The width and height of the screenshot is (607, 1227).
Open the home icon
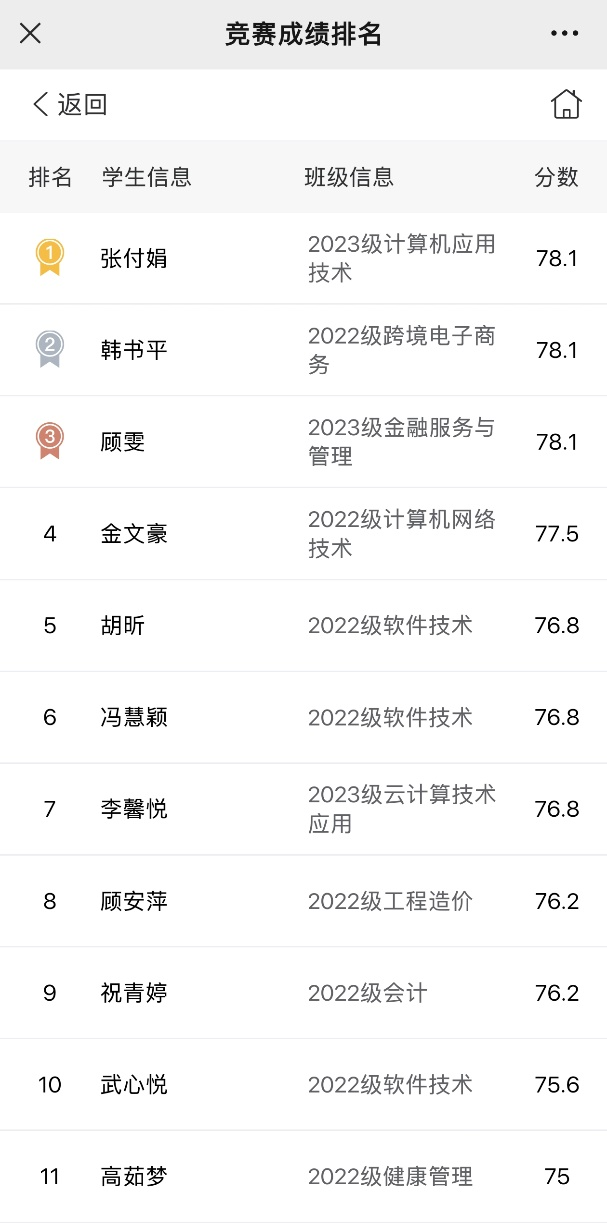pyautogui.click(x=566, y=104)
